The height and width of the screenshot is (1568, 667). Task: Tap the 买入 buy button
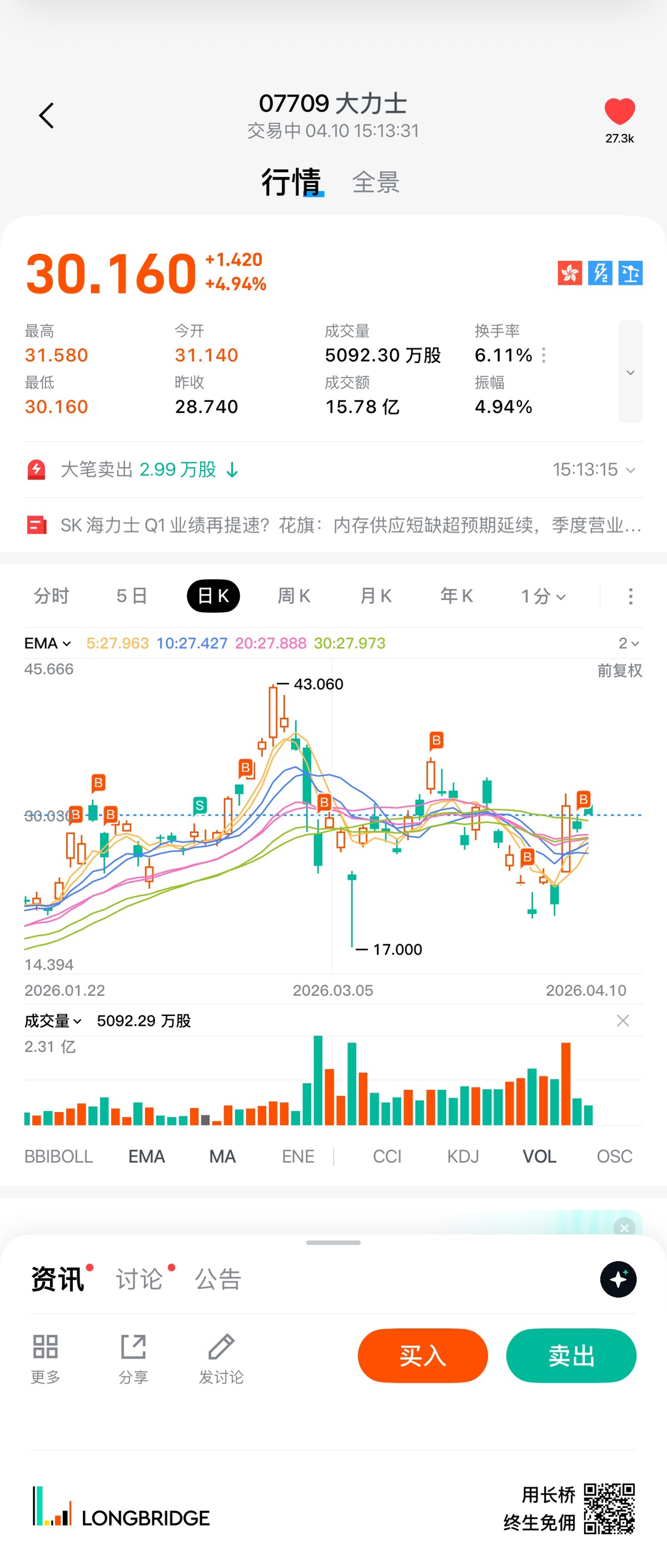coord(422,1356)
